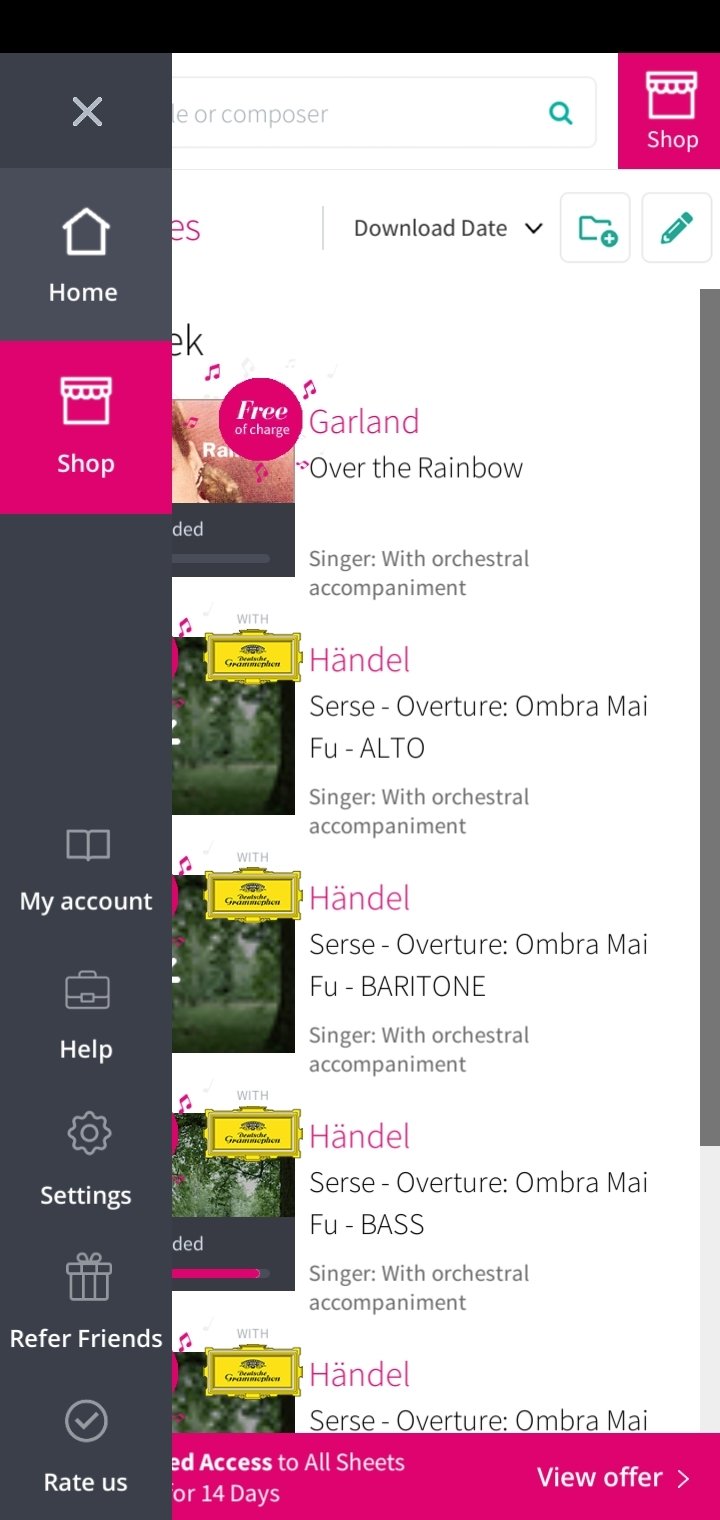The height and width of the screenshot is (1520, 720).
Task: Close the side navigation drawer
Action: (87, 111)
